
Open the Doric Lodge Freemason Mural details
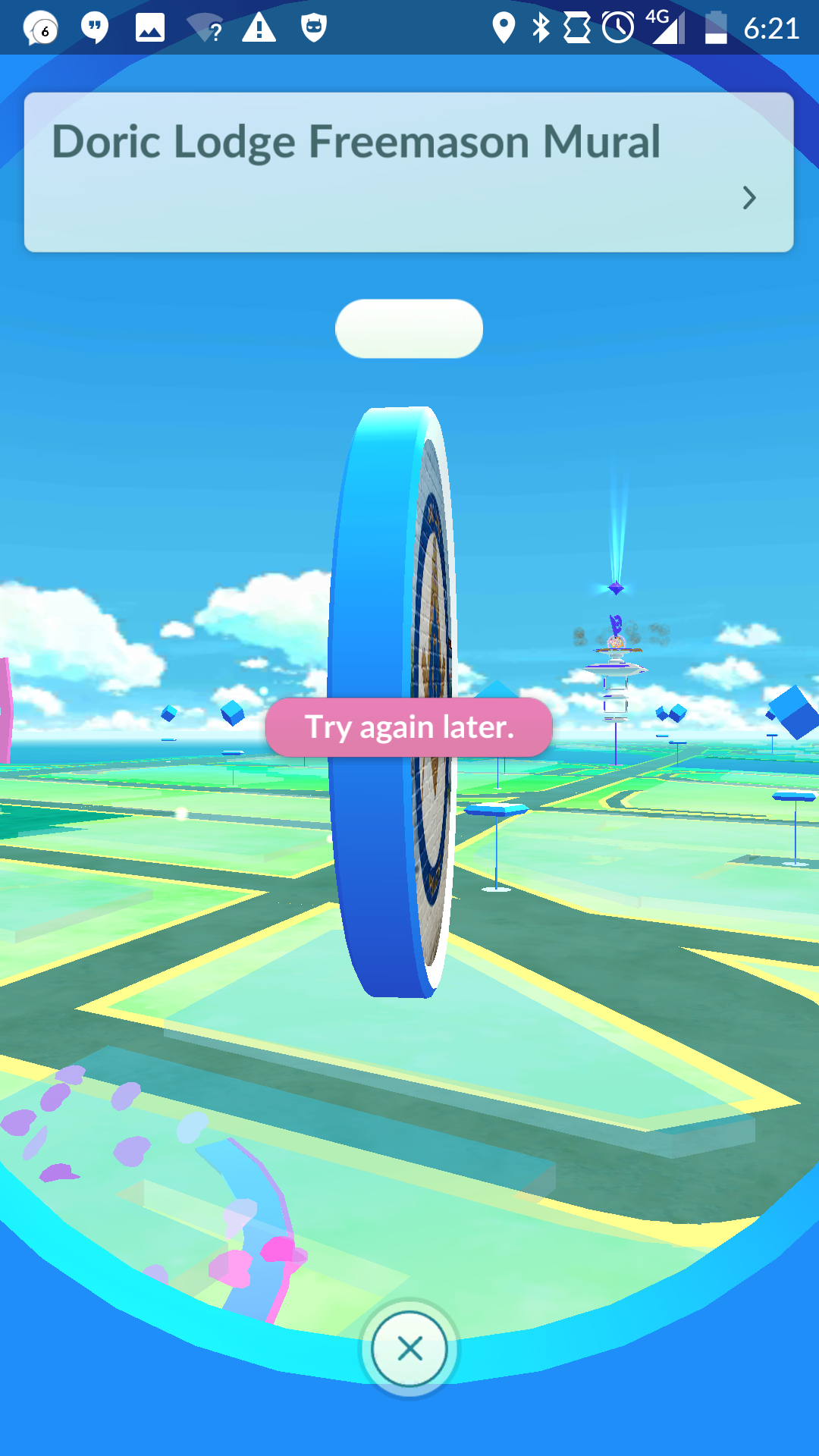tap(748, 198)
